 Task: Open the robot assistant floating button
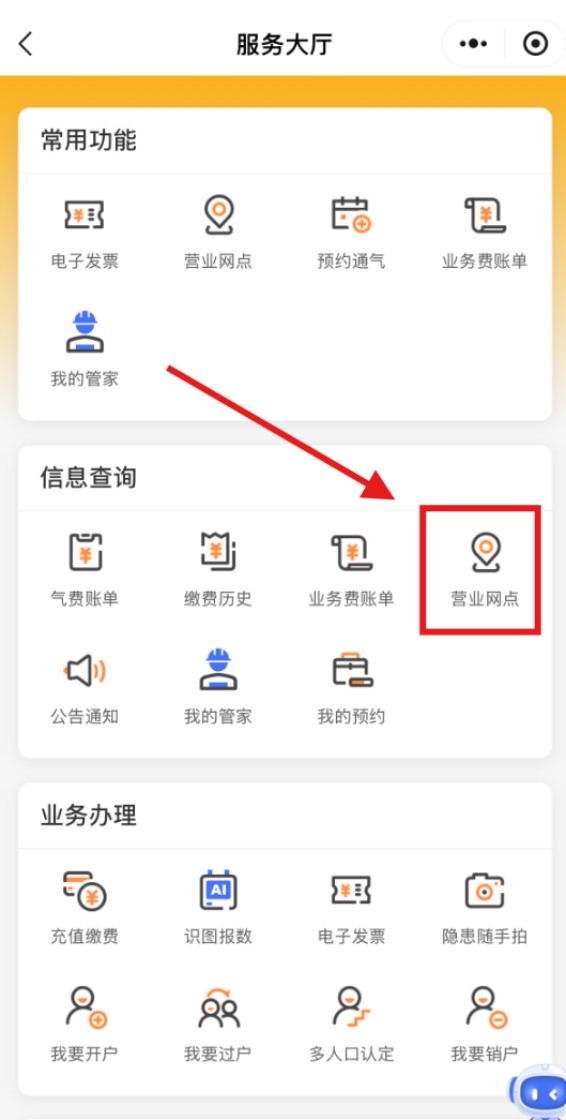(x=537, y=1093)
